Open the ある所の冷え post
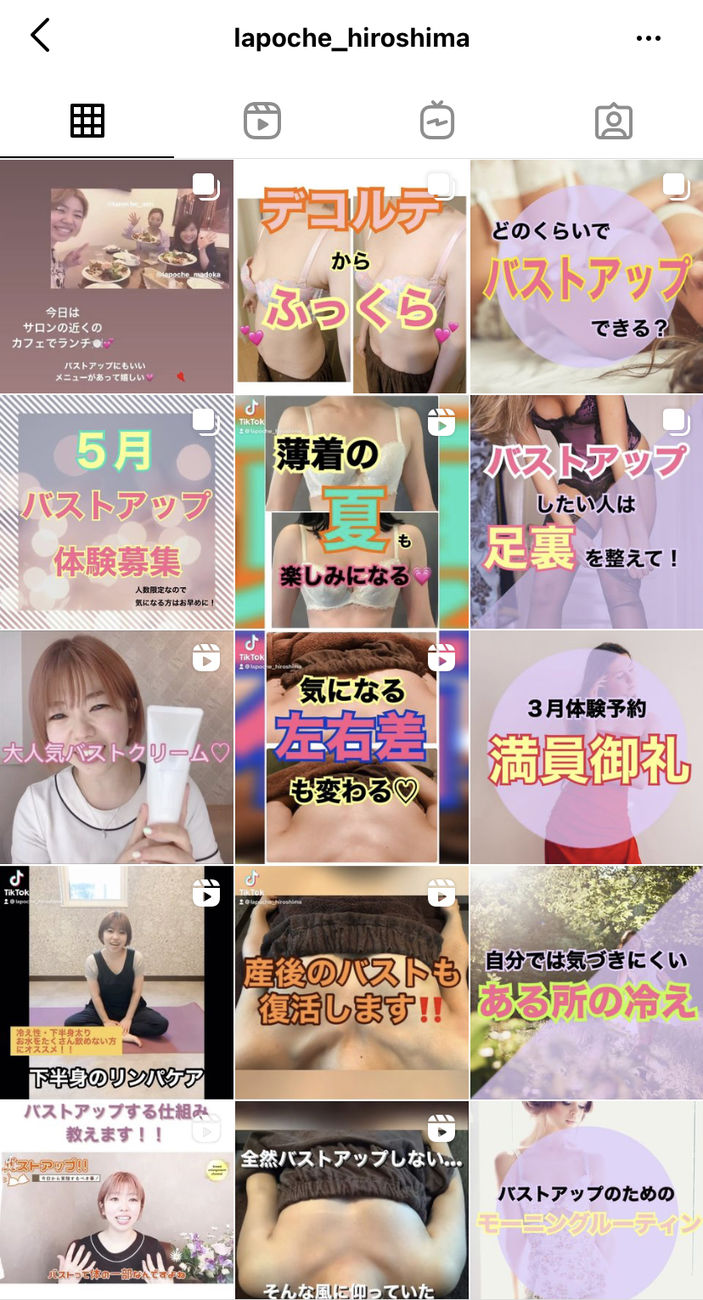 coord(587,983)
